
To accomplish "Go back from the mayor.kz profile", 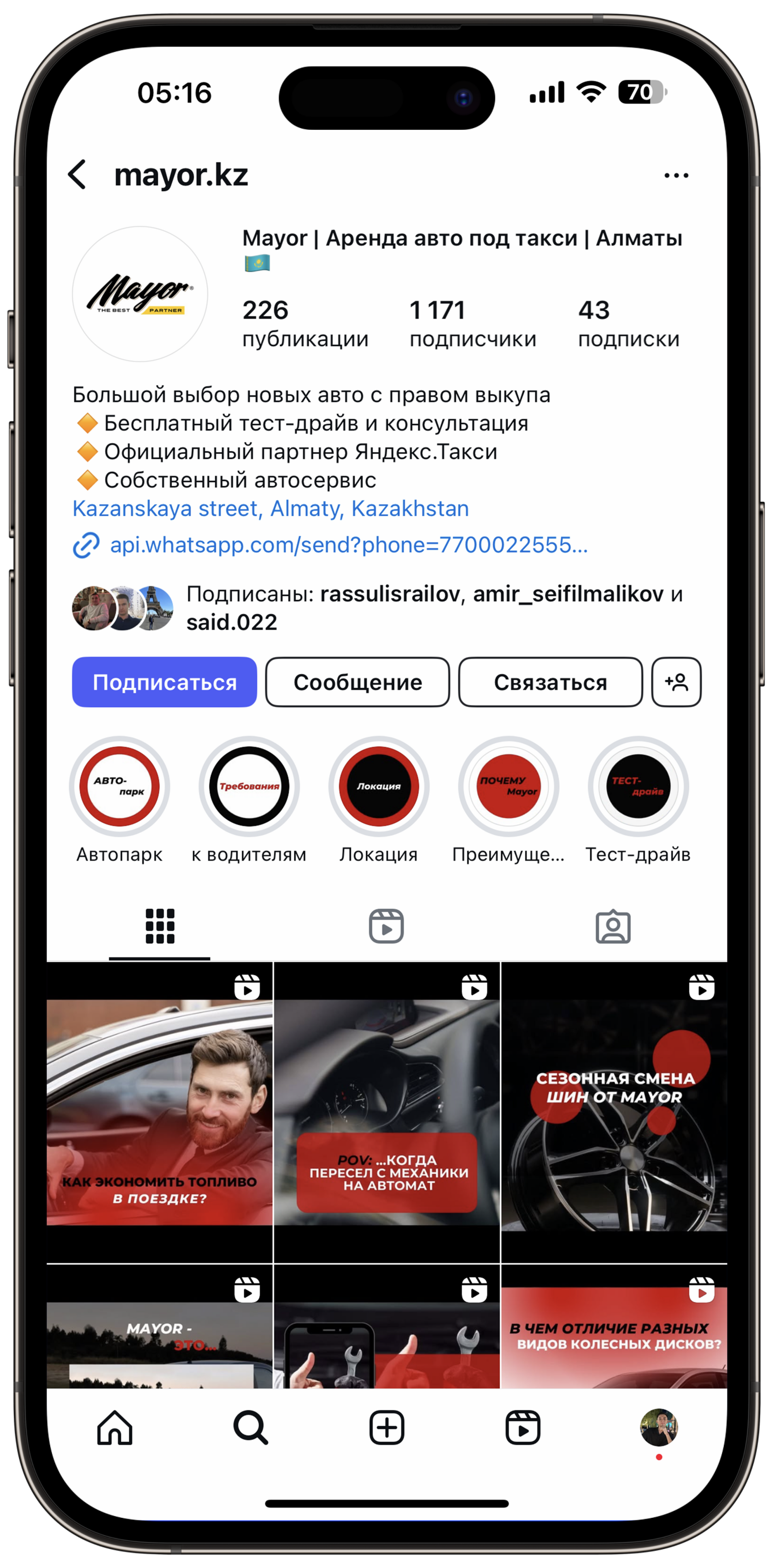I will 77,175.
